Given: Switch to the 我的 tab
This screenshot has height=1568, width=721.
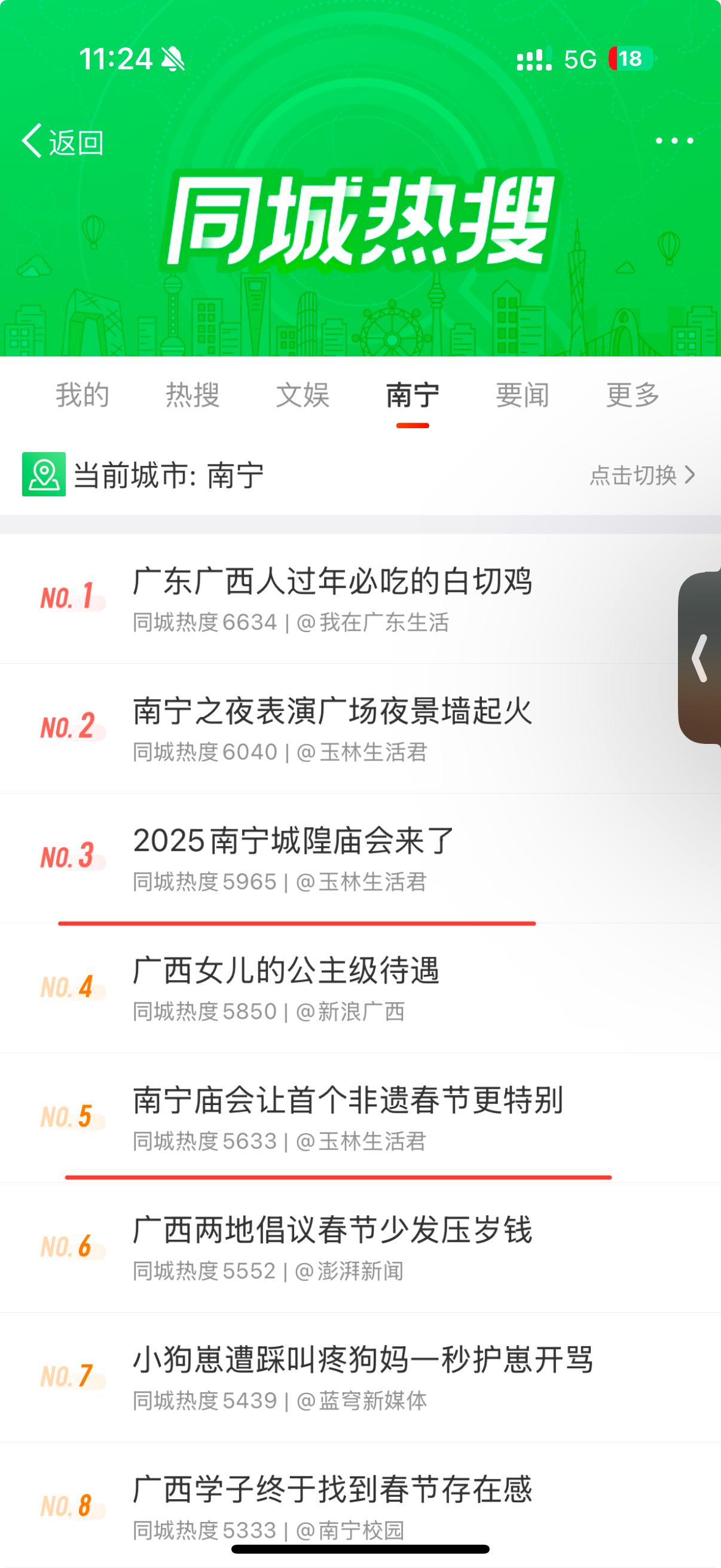Looking at the screenshot, I should coord(82,395).
